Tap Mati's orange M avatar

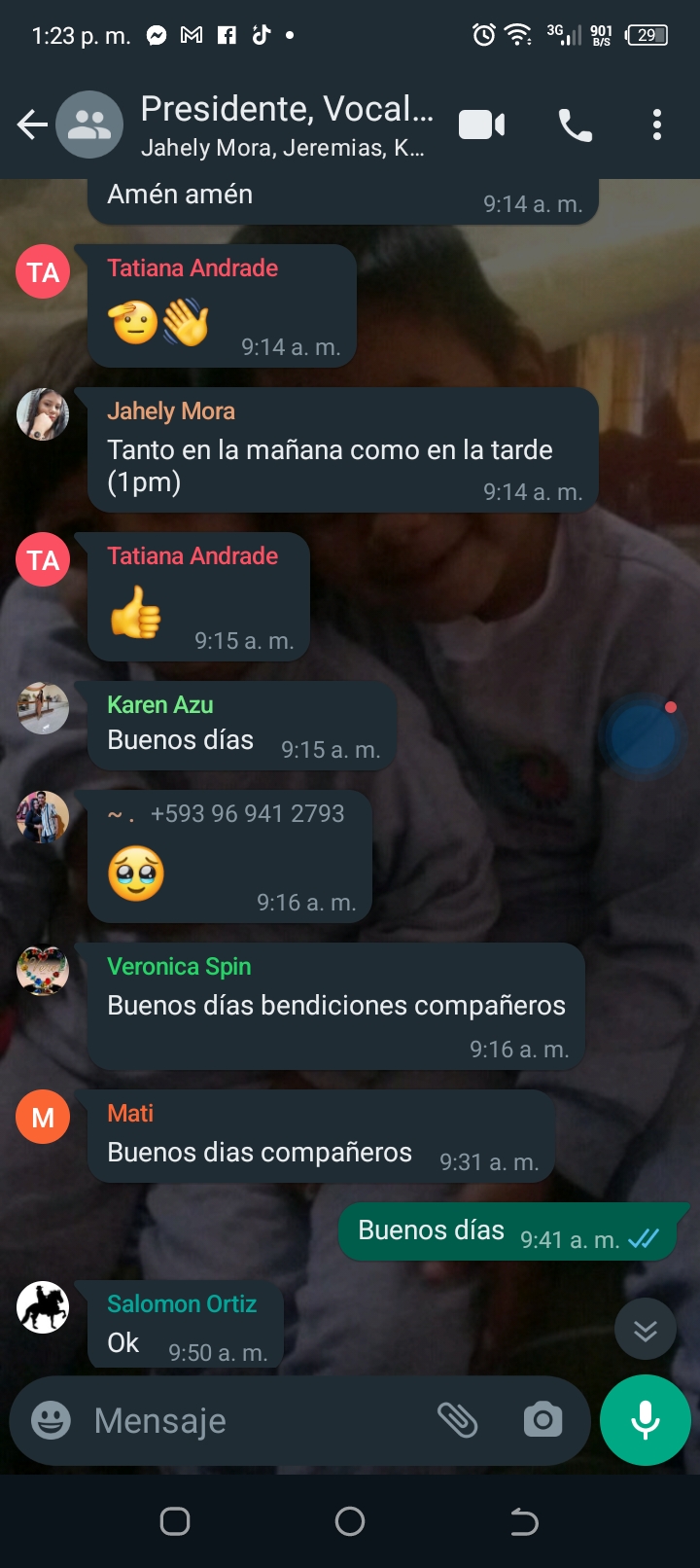click(43, 1117)
